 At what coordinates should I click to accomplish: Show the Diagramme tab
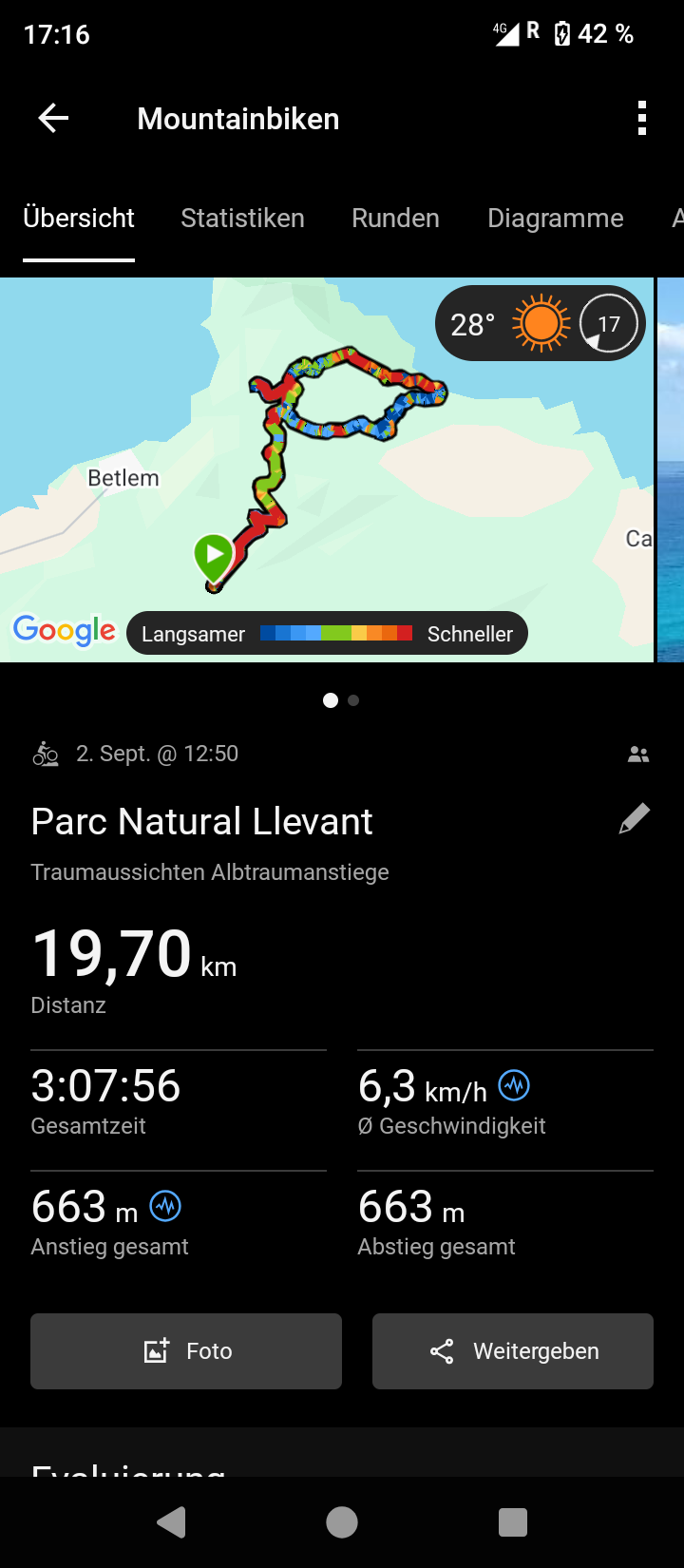pos(555,219)
